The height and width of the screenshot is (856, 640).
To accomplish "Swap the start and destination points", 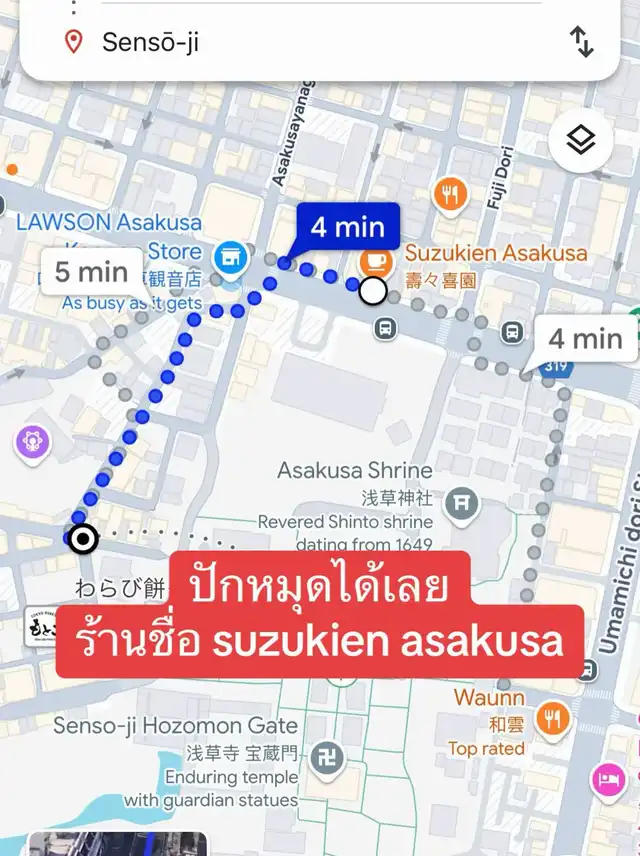I will (581, 42).
